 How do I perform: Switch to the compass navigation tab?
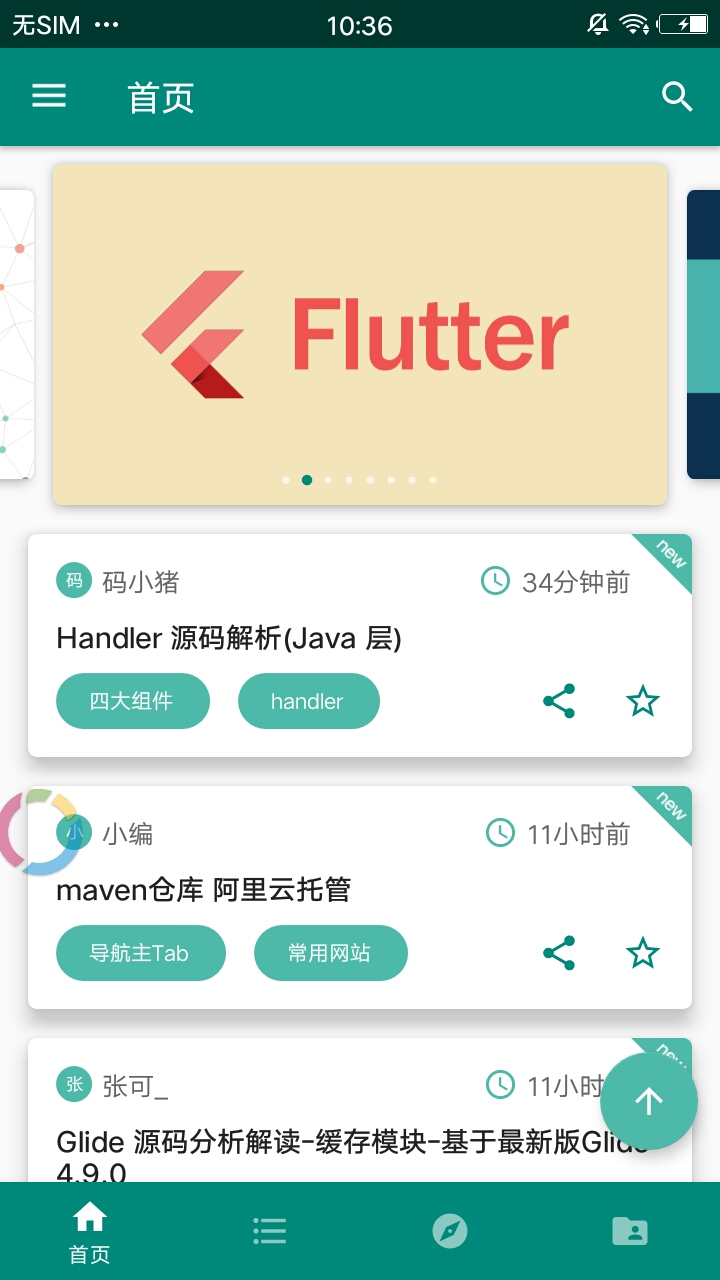point(450,1231)
